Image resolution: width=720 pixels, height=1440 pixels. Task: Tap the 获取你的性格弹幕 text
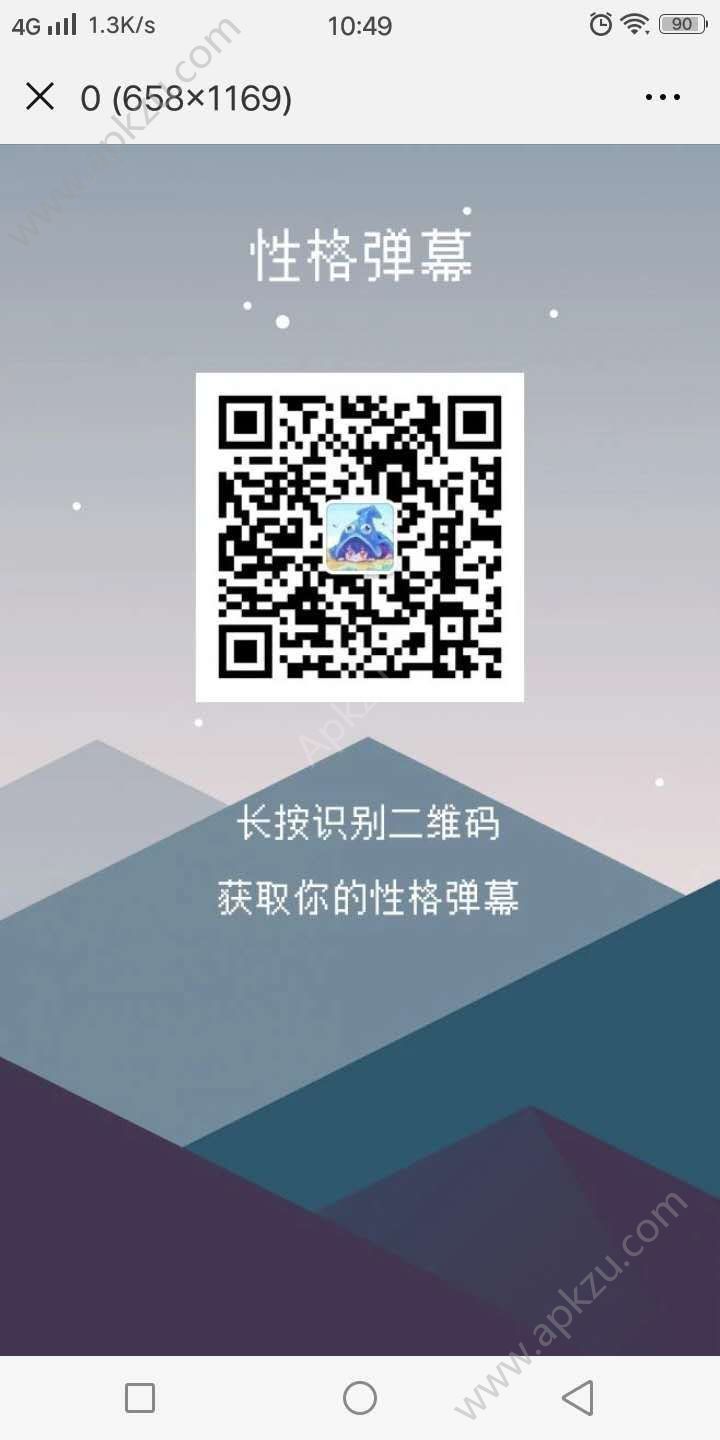[x=360, y=896]
